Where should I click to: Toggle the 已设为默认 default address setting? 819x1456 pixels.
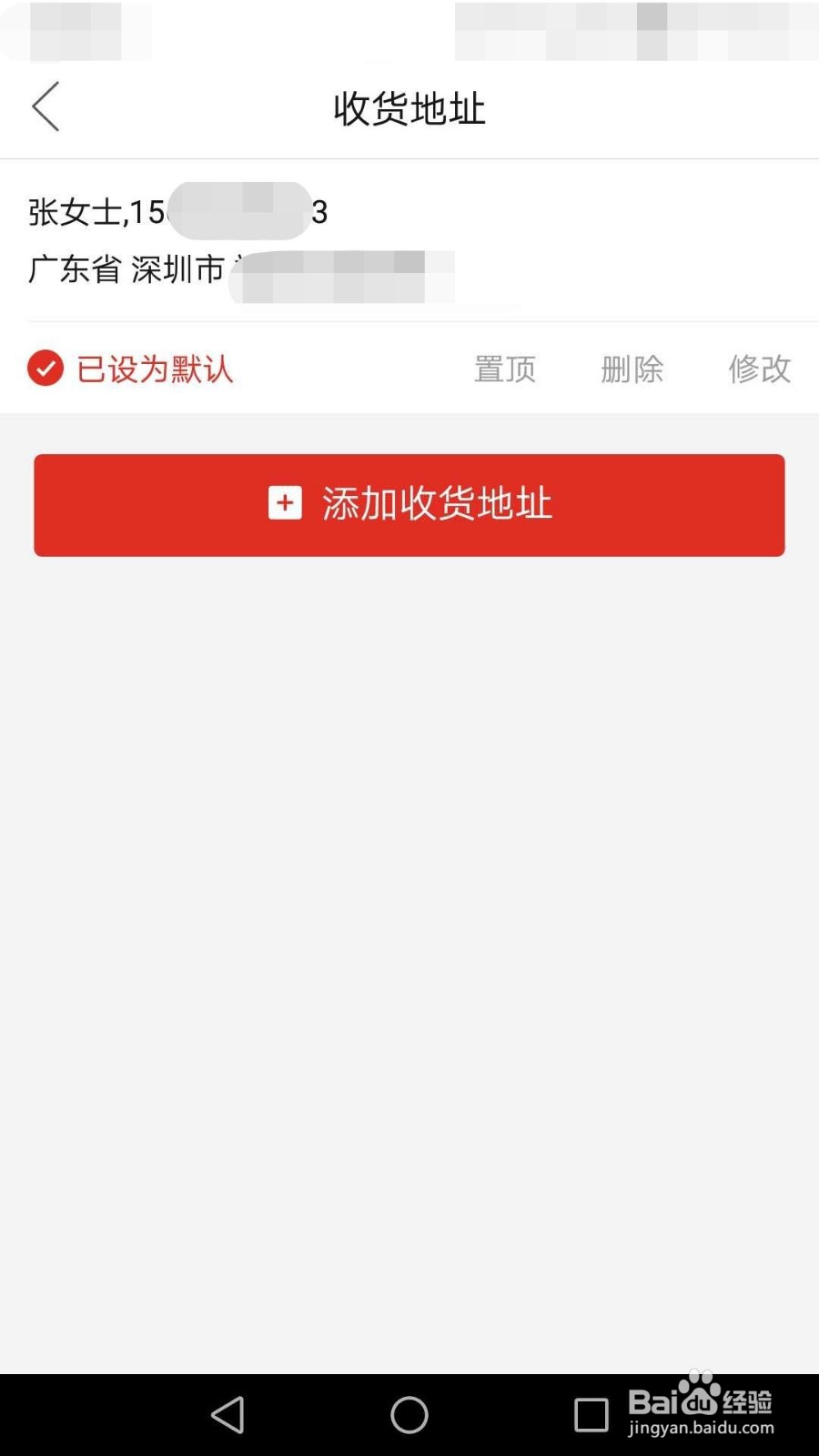[x=132, y=369]
